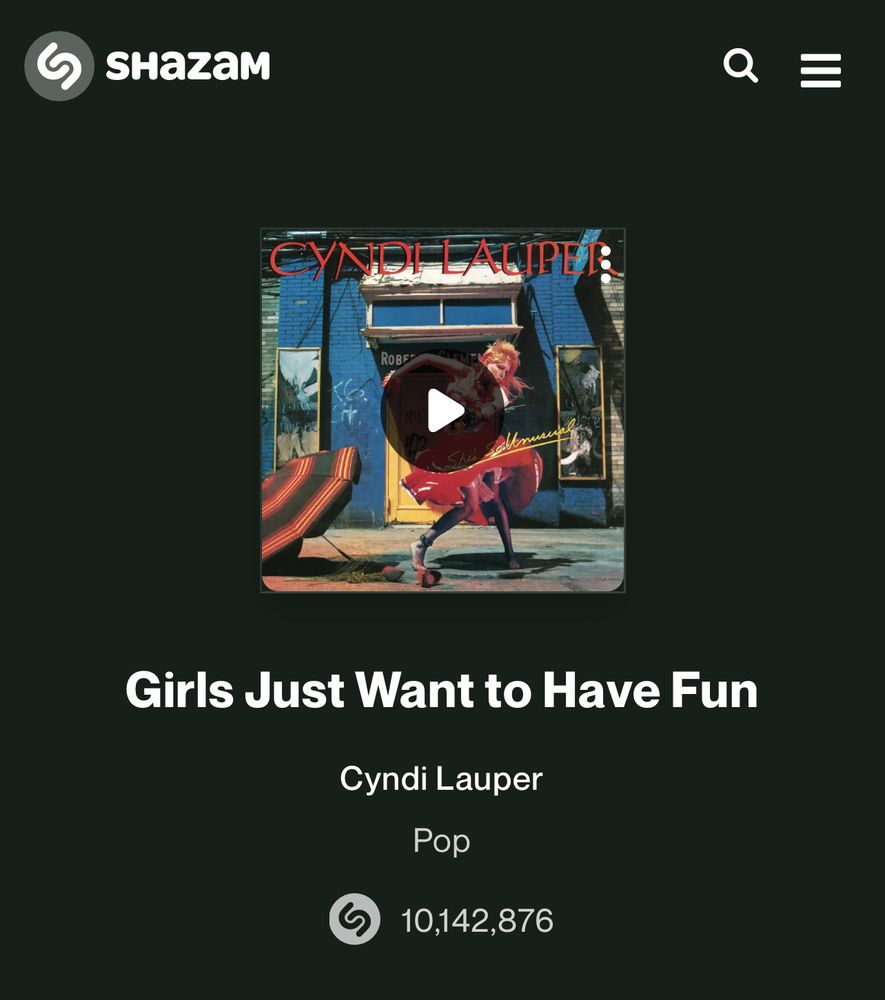Open the three-dot options on album art

[x=604, y=263]
